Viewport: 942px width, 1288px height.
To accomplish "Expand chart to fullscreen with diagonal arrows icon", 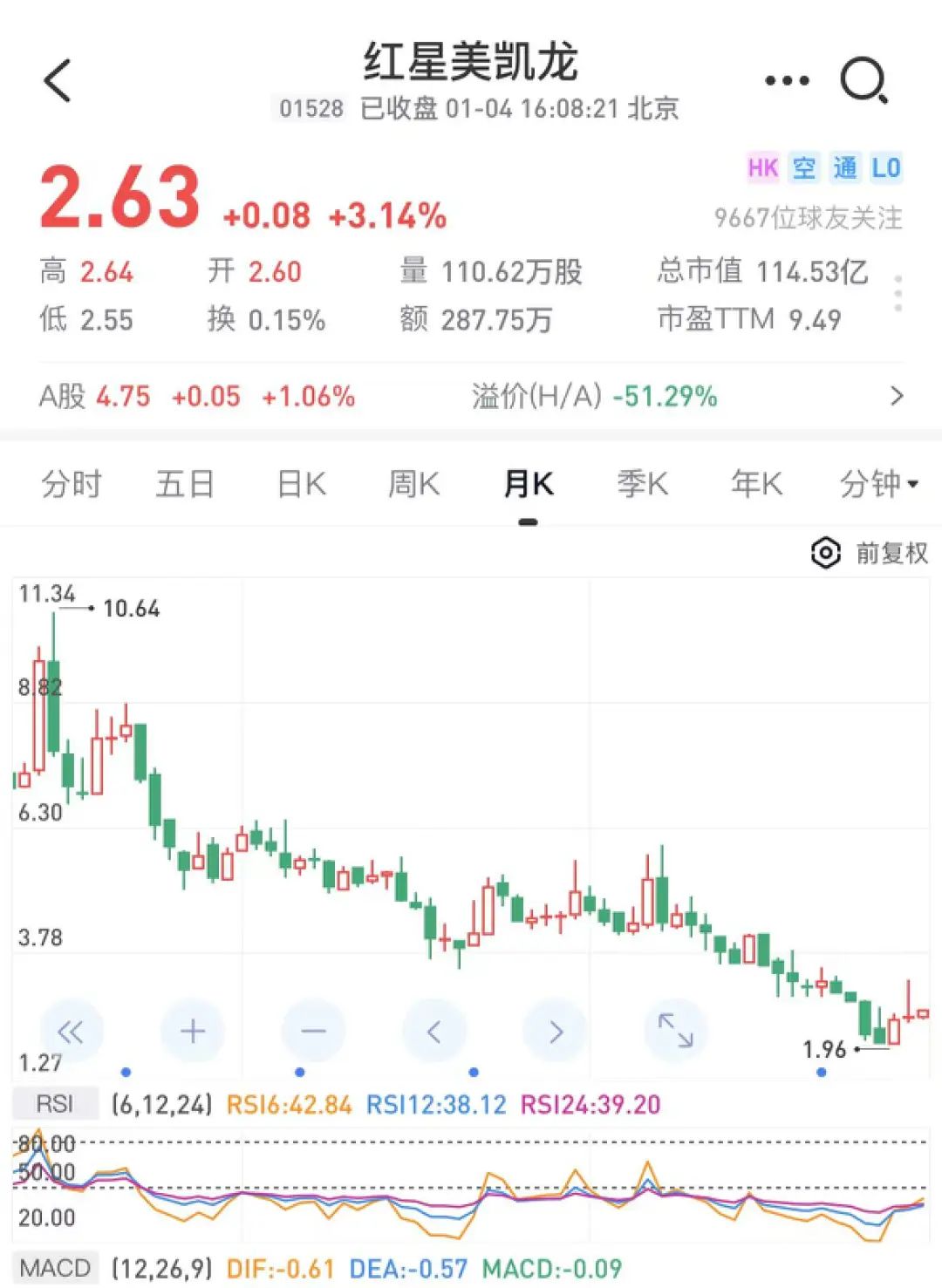I will 677,1031.
